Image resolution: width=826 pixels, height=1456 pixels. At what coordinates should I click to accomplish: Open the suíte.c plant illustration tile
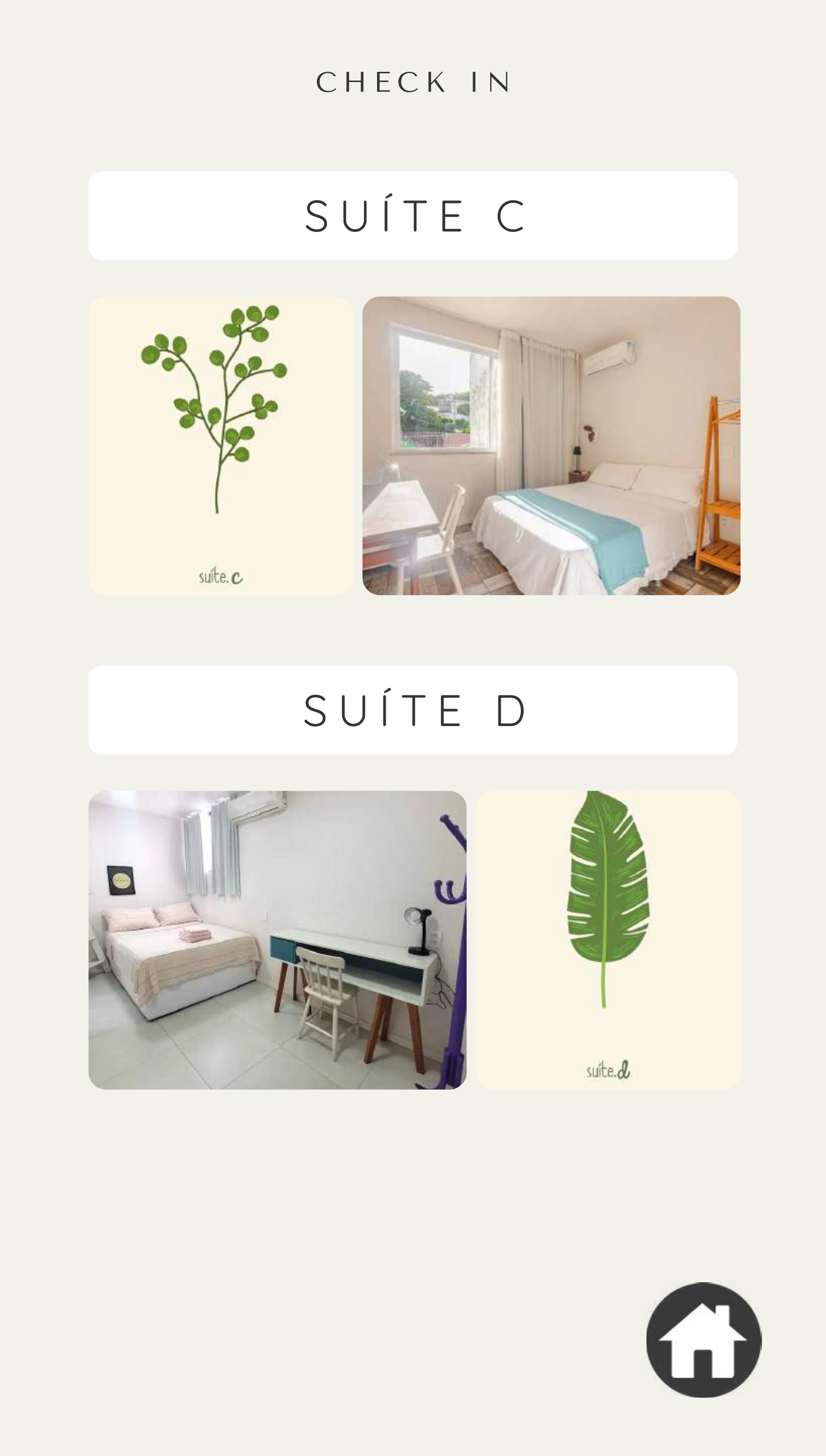pyautogui.click(x=221, y=445)
